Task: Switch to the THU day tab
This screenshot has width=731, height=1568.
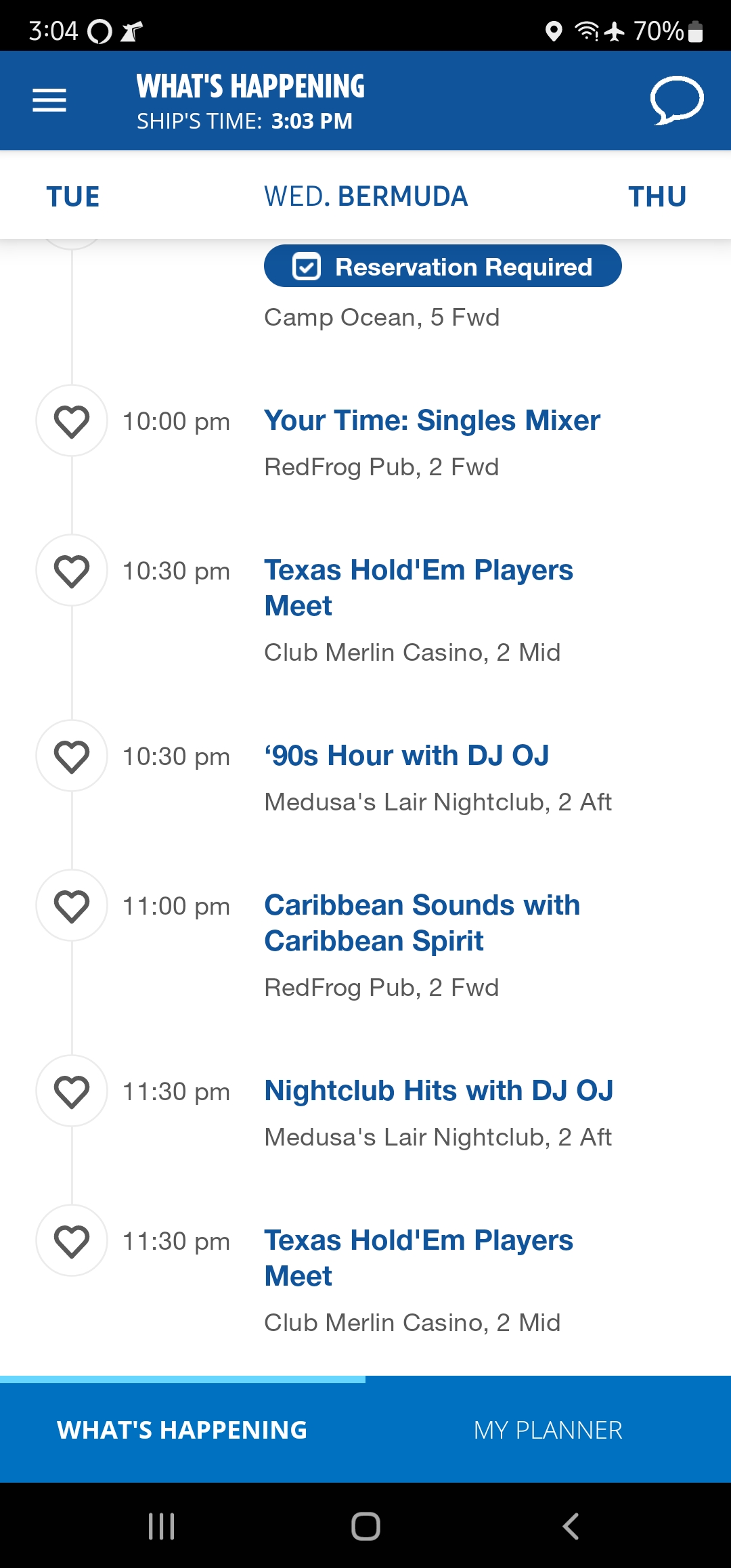Action: tap(657, 197)
